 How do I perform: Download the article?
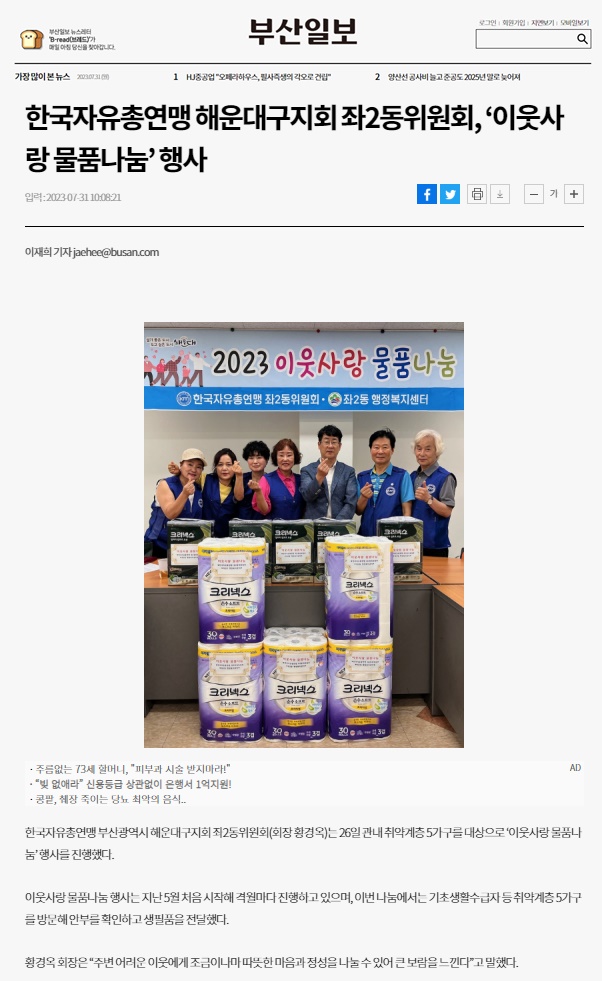[501, 194]
